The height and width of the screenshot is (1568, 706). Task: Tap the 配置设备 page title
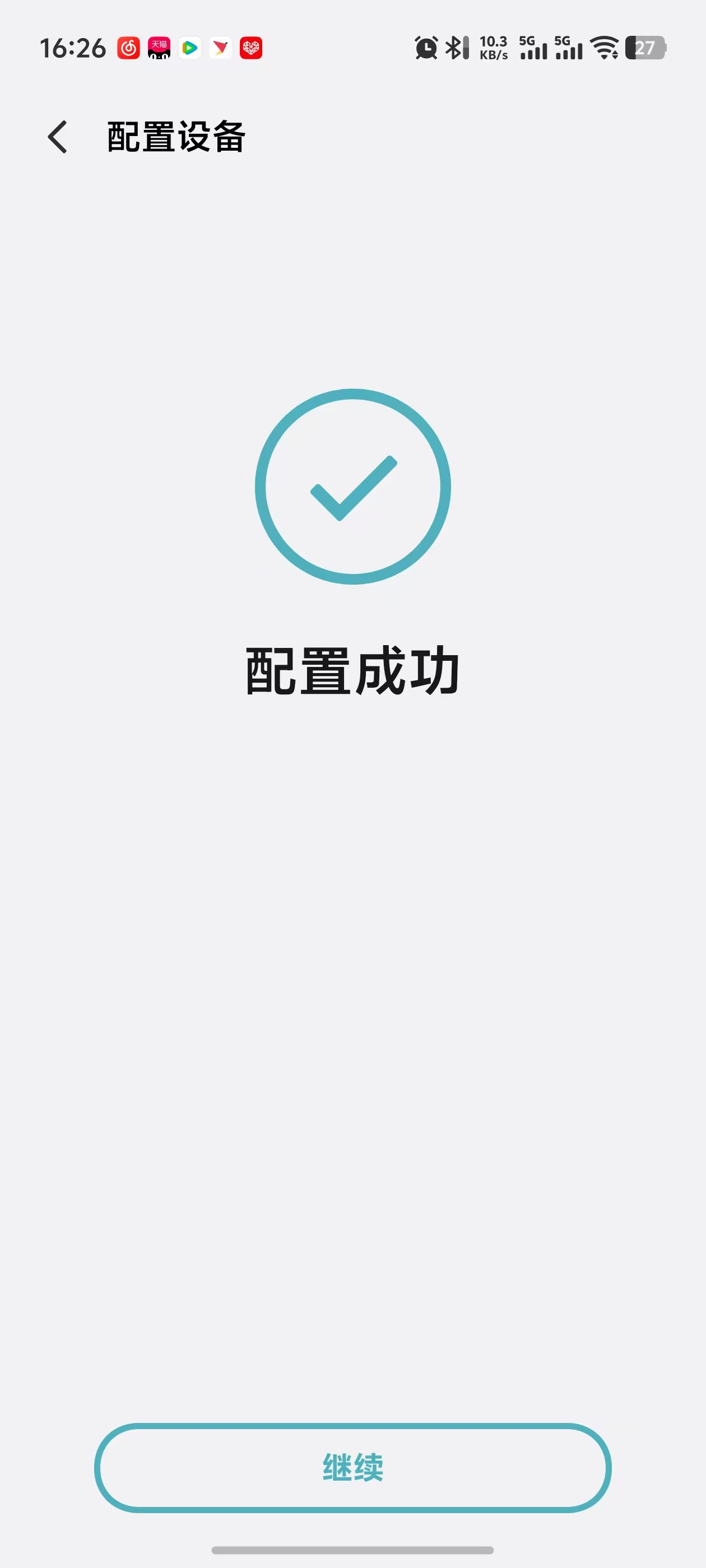175,137
